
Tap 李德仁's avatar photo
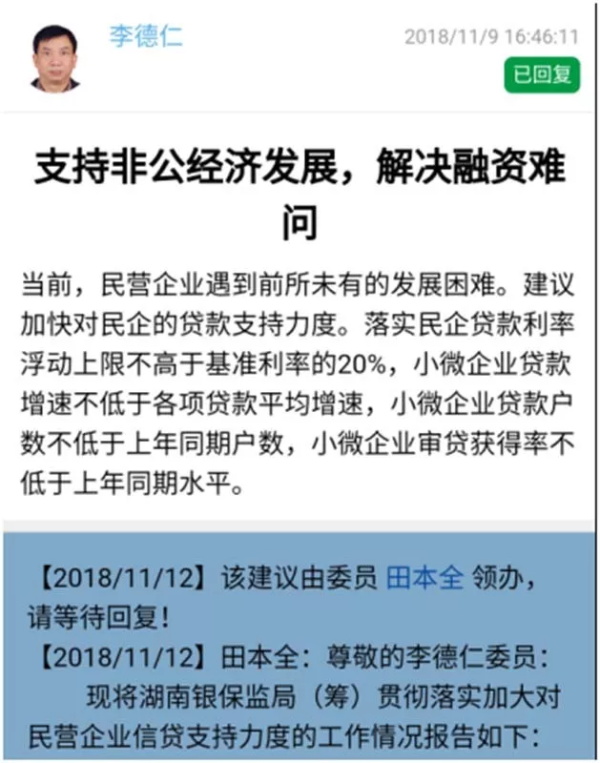[55, 57]
